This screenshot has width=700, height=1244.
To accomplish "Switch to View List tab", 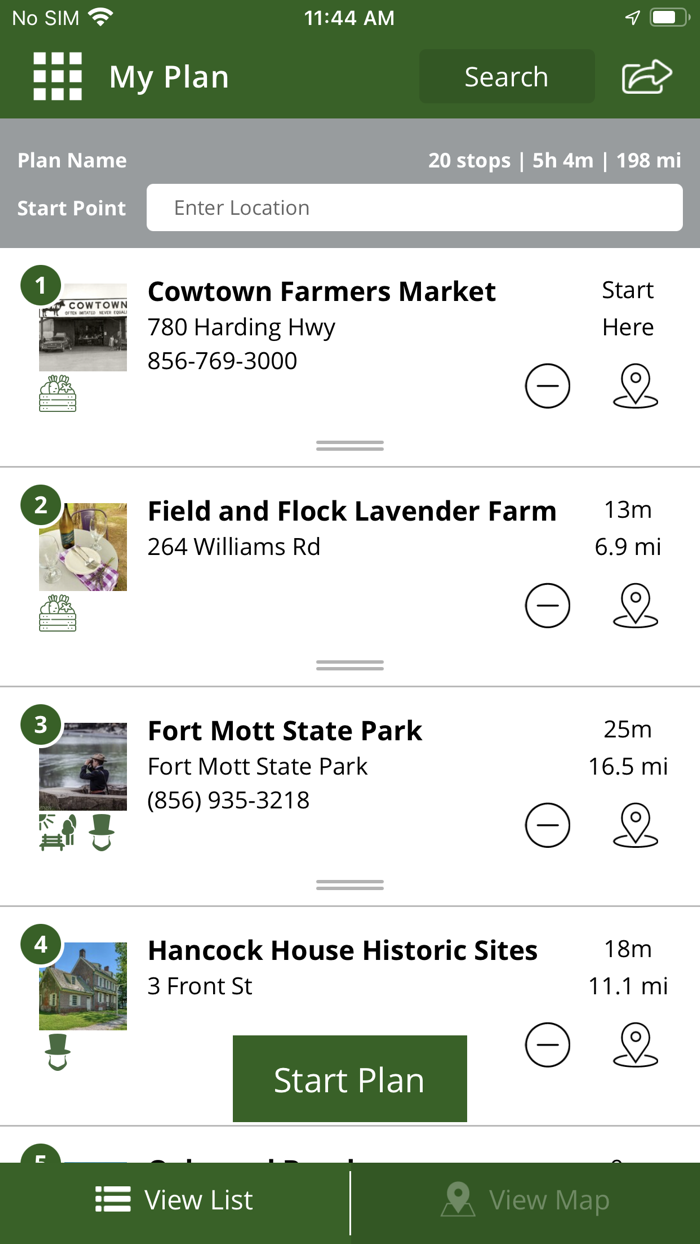I will 175,1200.
